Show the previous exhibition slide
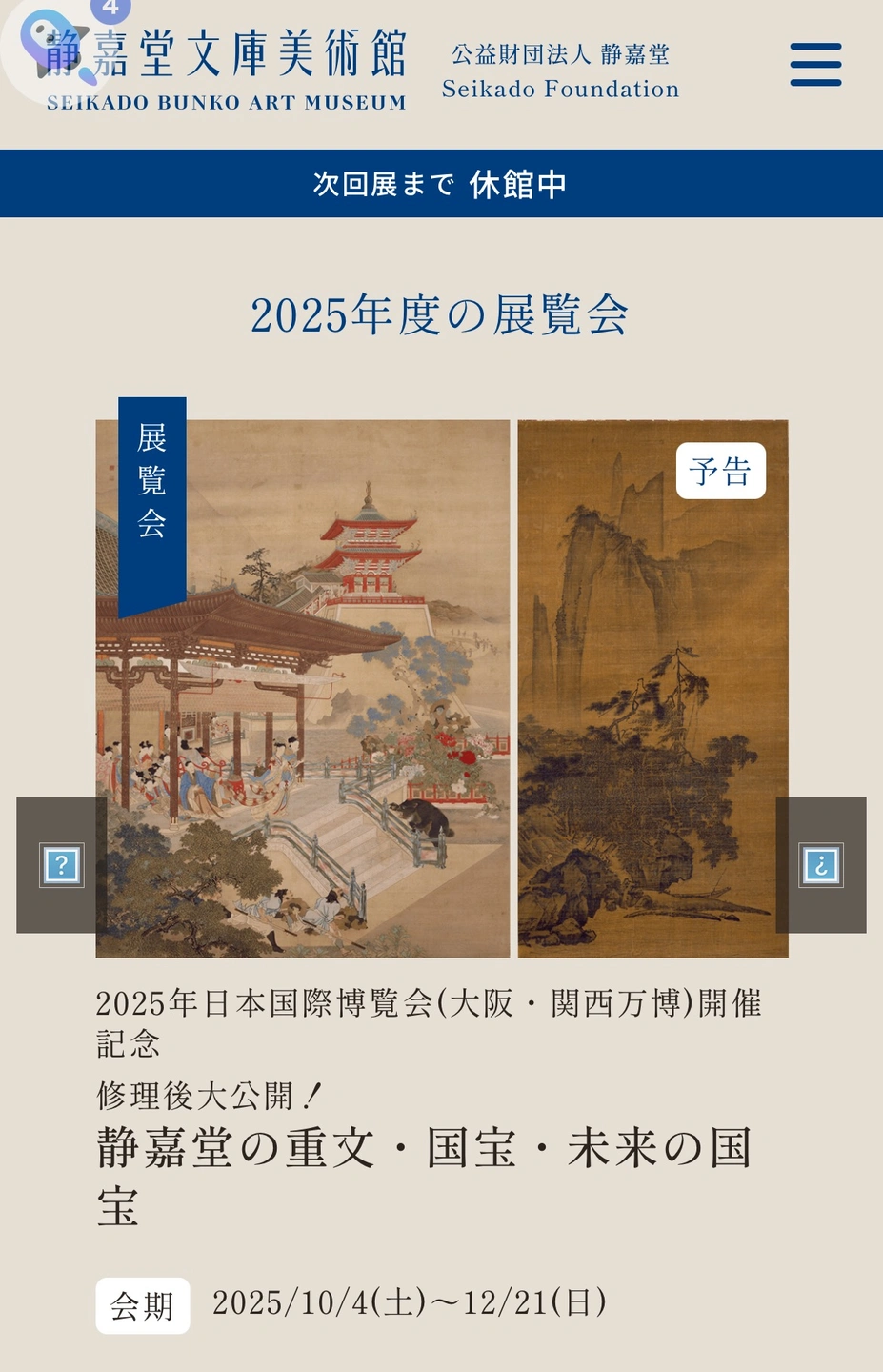The height and width of the screenshot is (1372, 883). click(61, 865)
